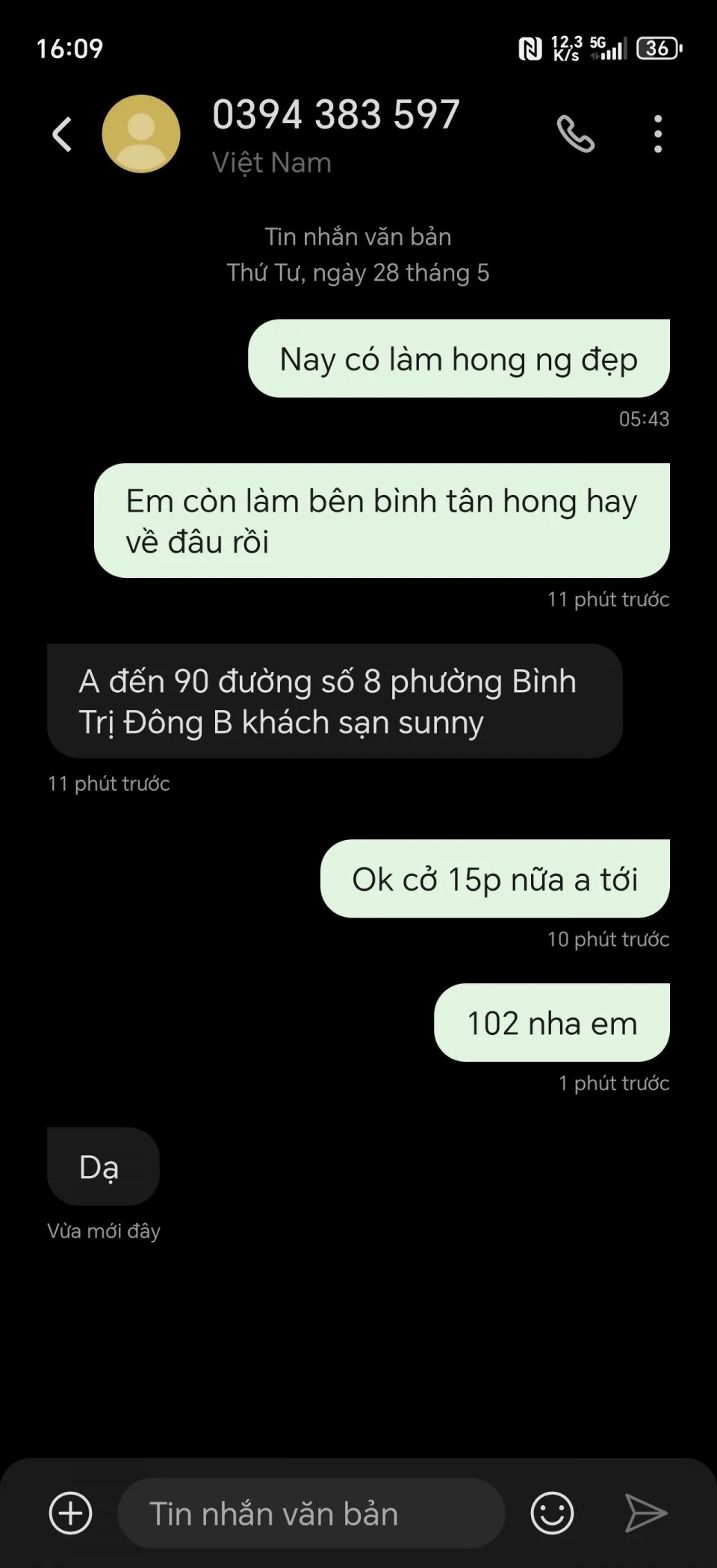Open the three-dot overflow menu
The height and width of the screenshot is (1568, 717).
tap(657, 134)
